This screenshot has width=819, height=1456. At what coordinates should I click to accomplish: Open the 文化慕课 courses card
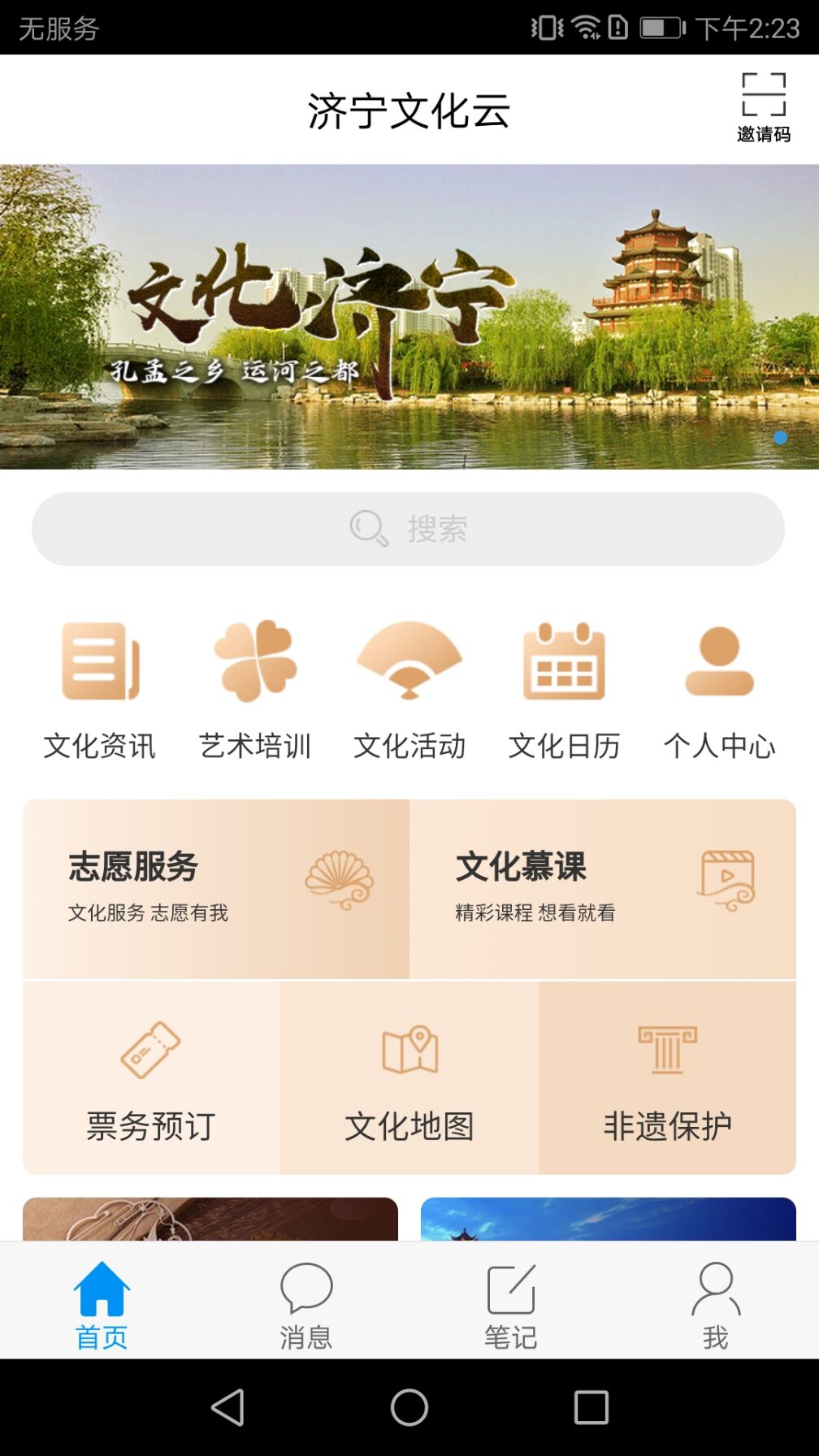[602, 888]
